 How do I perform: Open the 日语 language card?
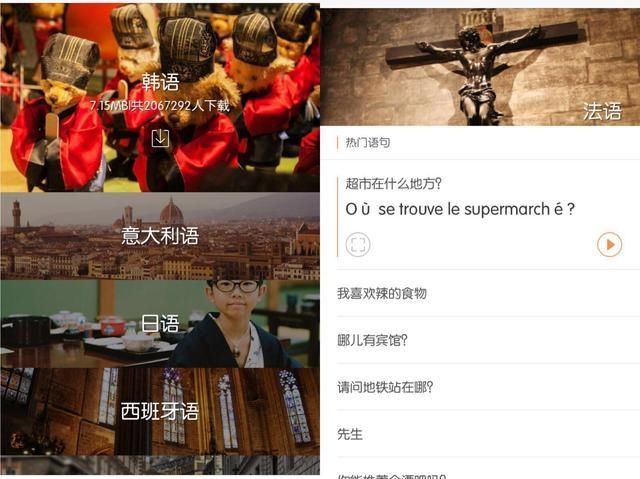160,323
